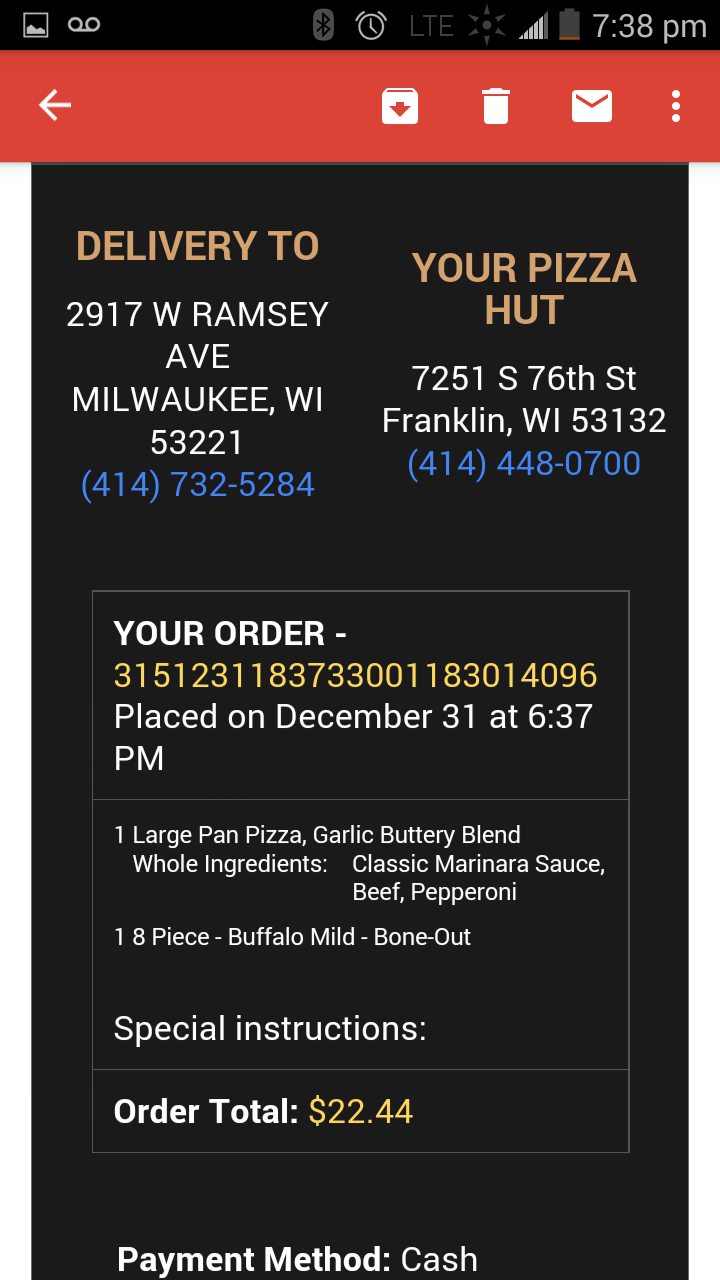Image resolution: width=720 pixels, height=1280 pixels.
Task: Open the overflow menu
Action: tap(676, 105)
